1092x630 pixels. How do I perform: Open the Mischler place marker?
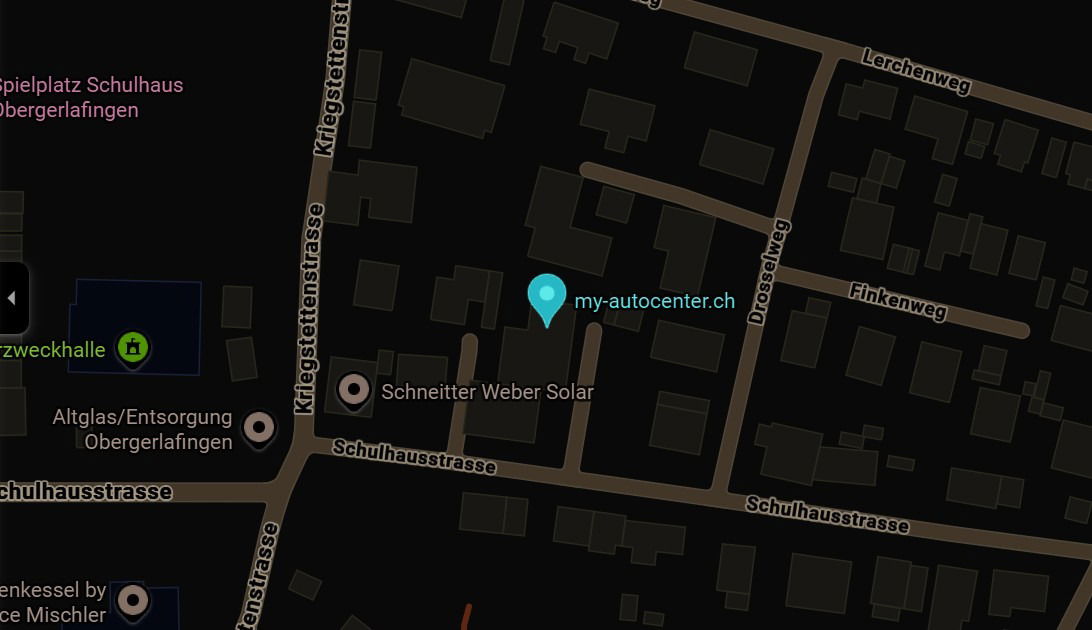click(133, 600)
